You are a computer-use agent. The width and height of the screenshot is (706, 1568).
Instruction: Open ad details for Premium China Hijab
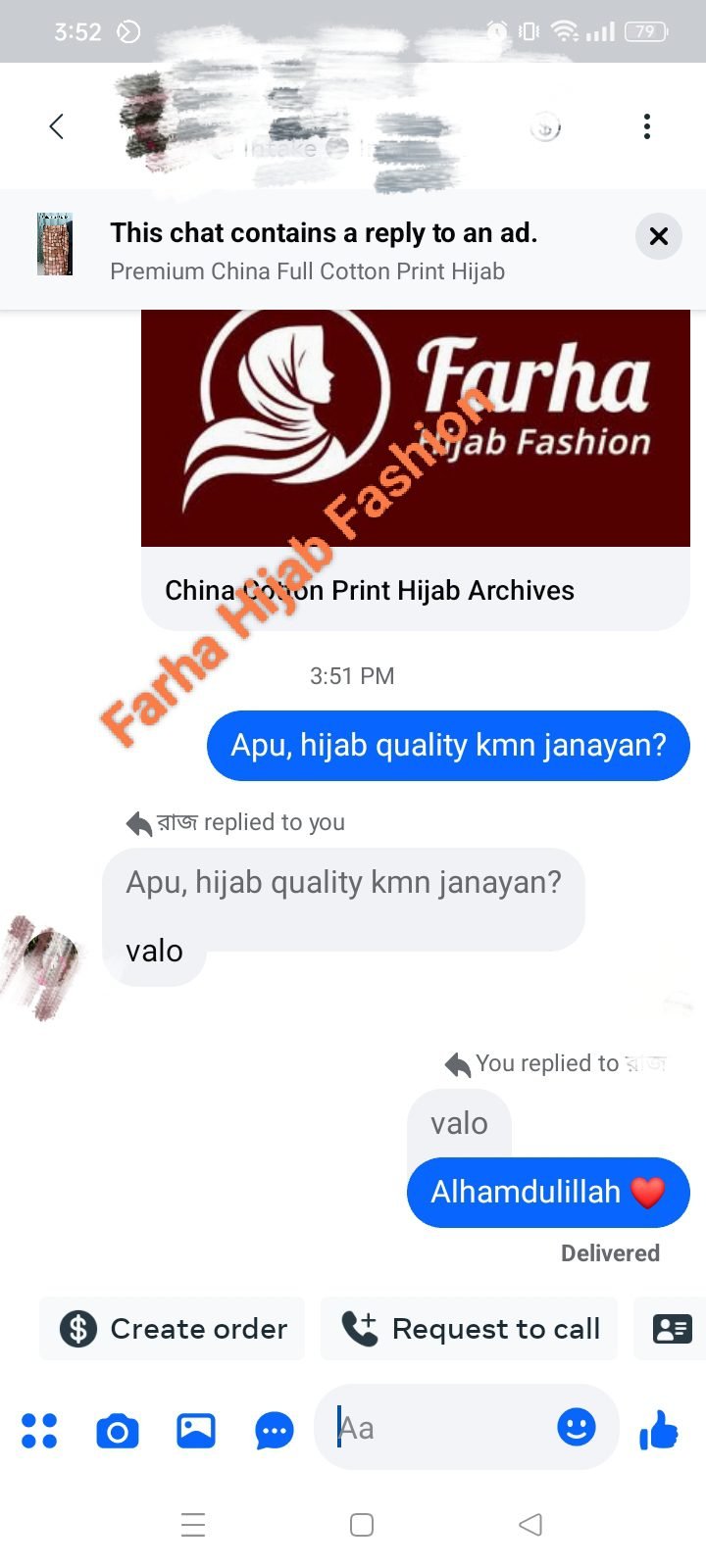pos(307,251)
